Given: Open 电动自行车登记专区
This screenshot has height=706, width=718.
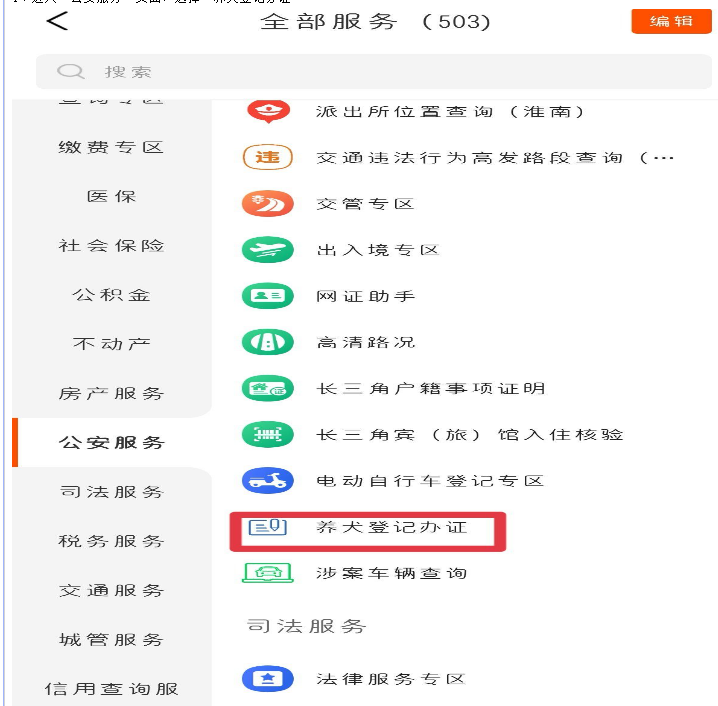Looking at the screenshot, I should 428,481.
